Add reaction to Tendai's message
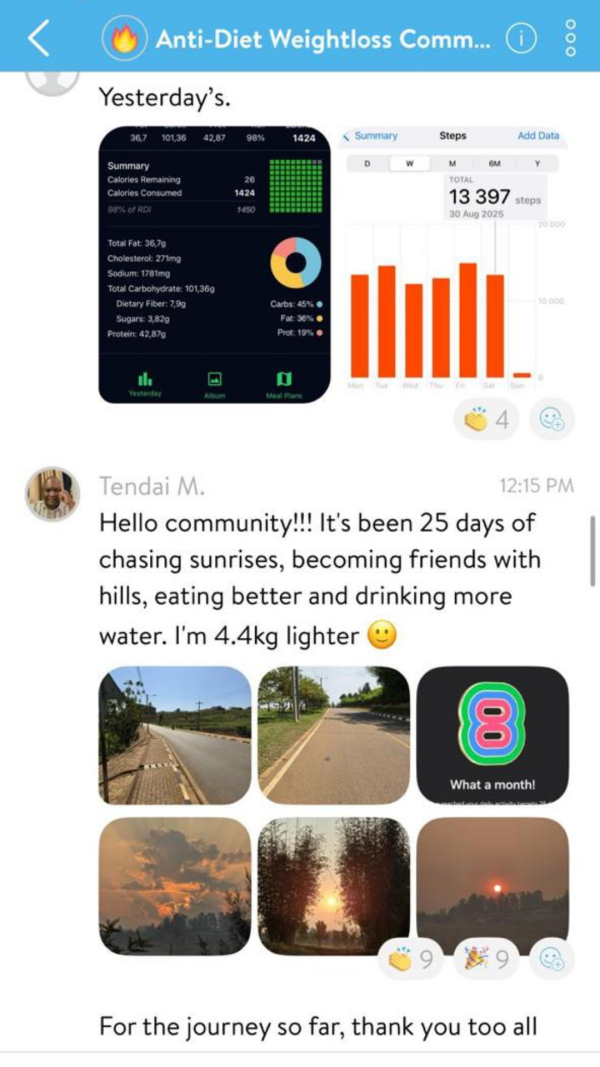Viewport: 600px width, 1067px height. (551, 960)
